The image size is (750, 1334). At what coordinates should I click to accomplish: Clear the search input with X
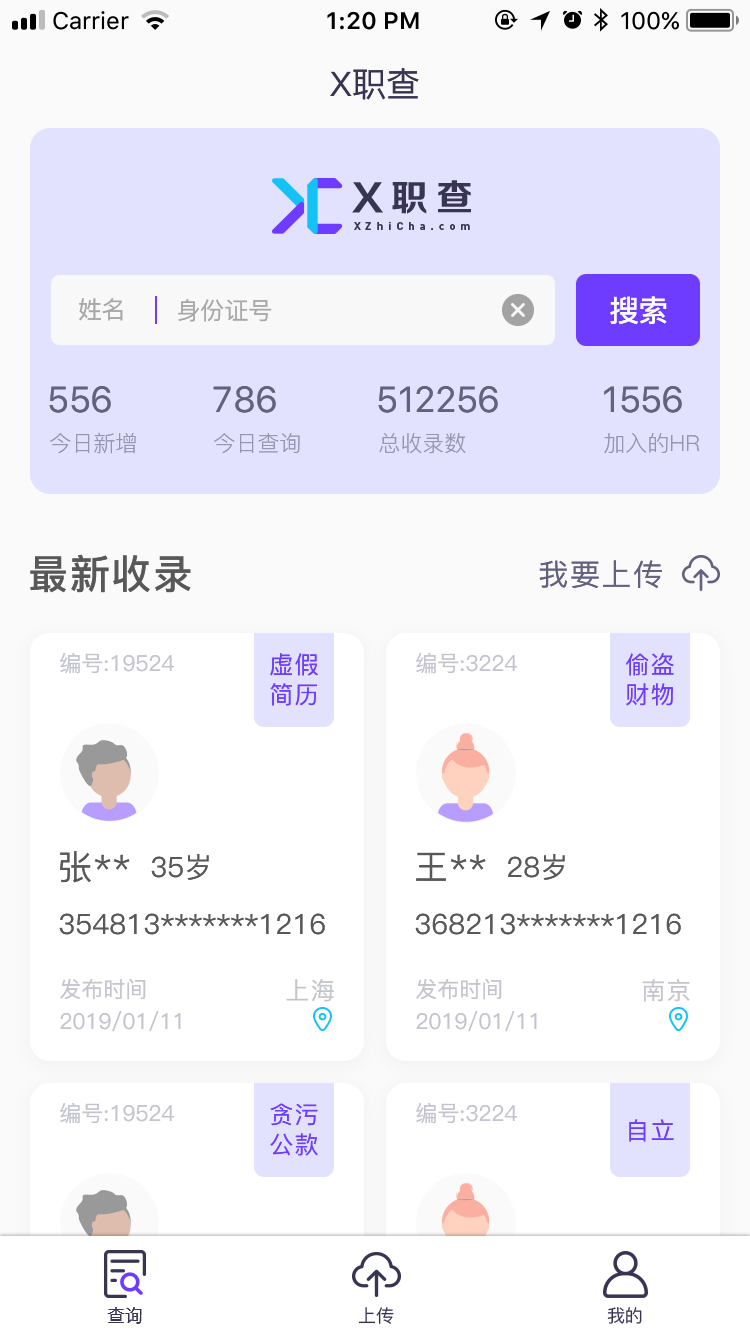point(518,310)
